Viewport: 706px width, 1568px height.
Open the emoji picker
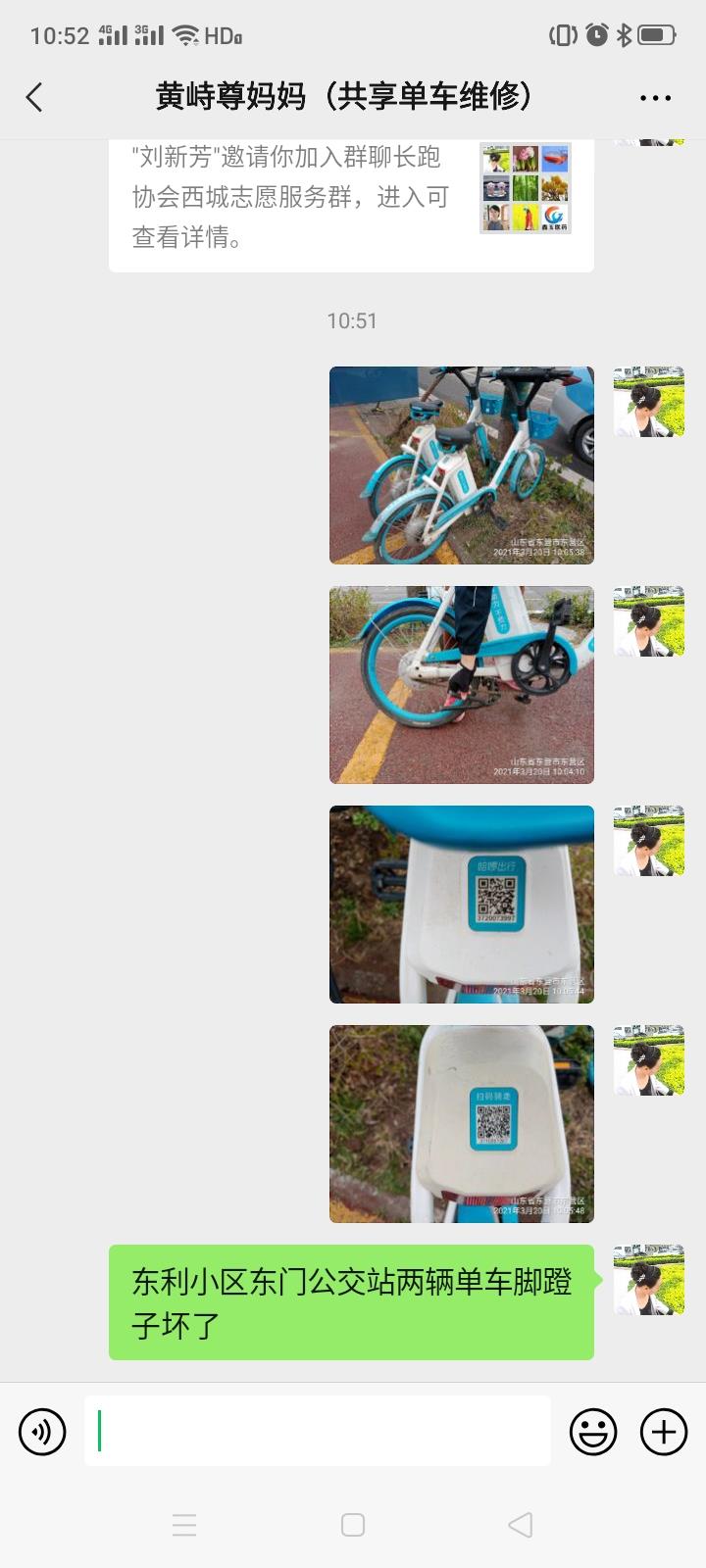click(593, 1432)
